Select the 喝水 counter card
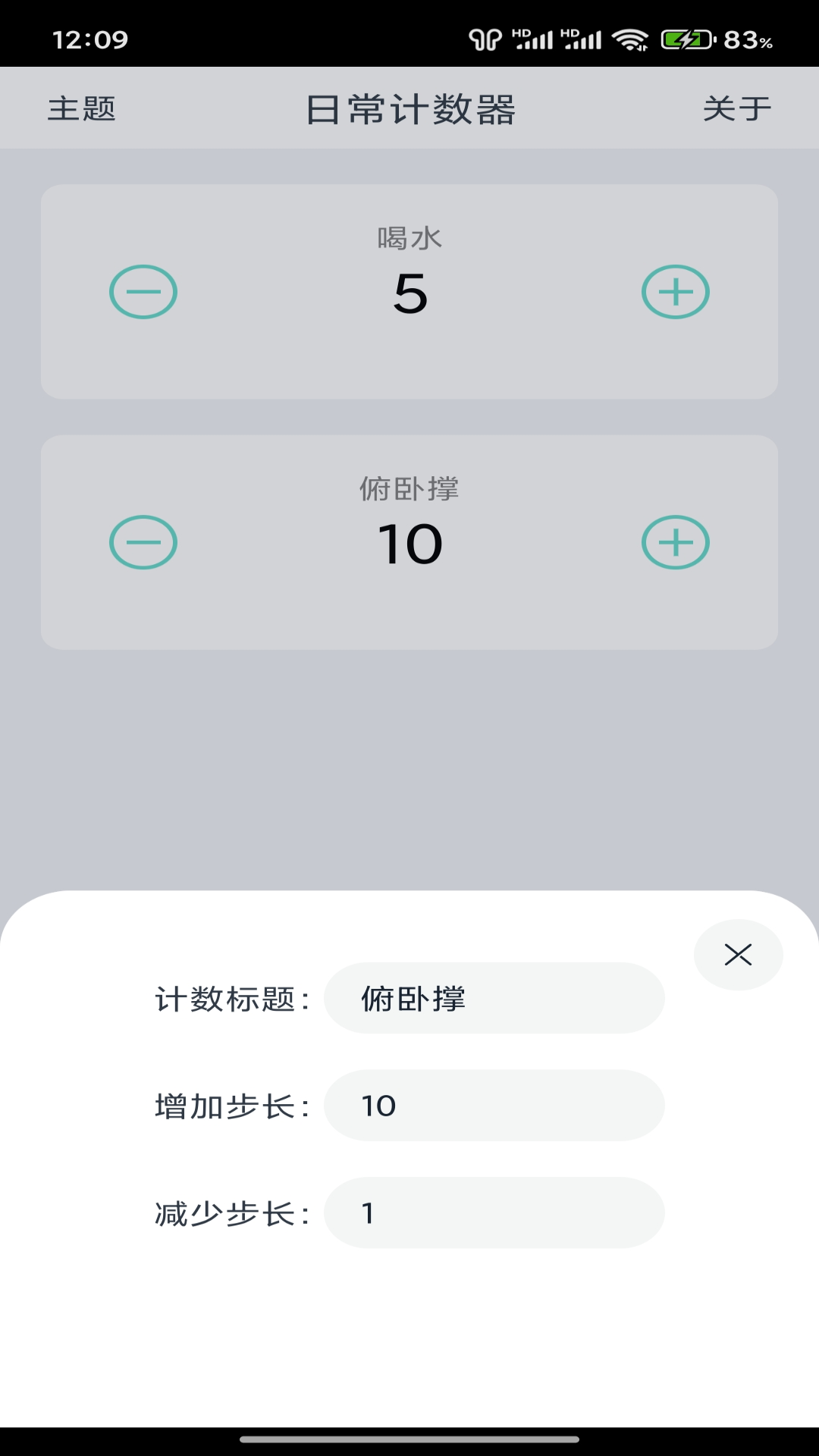 (409, 356)
